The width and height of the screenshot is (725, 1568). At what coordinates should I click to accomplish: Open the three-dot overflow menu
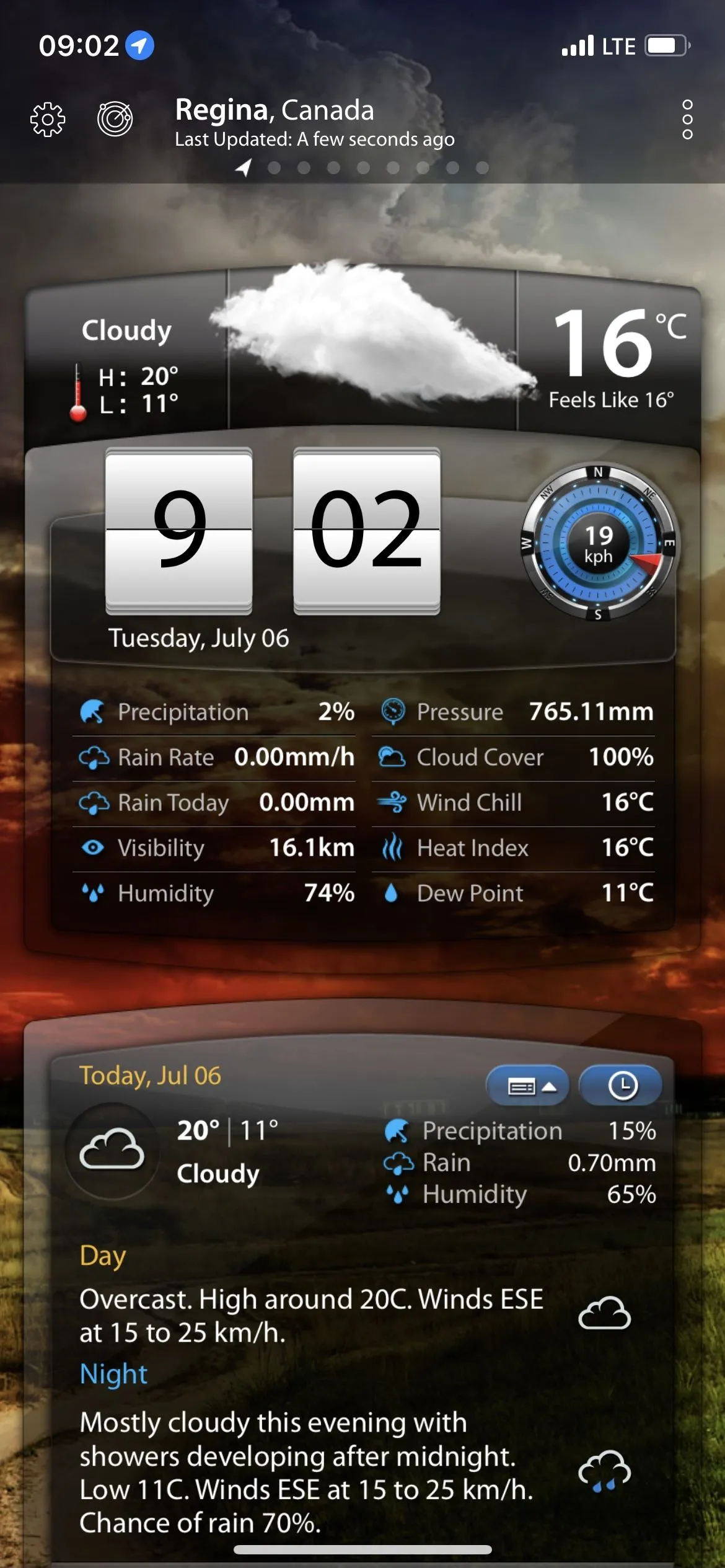click(x=687, y=119)
